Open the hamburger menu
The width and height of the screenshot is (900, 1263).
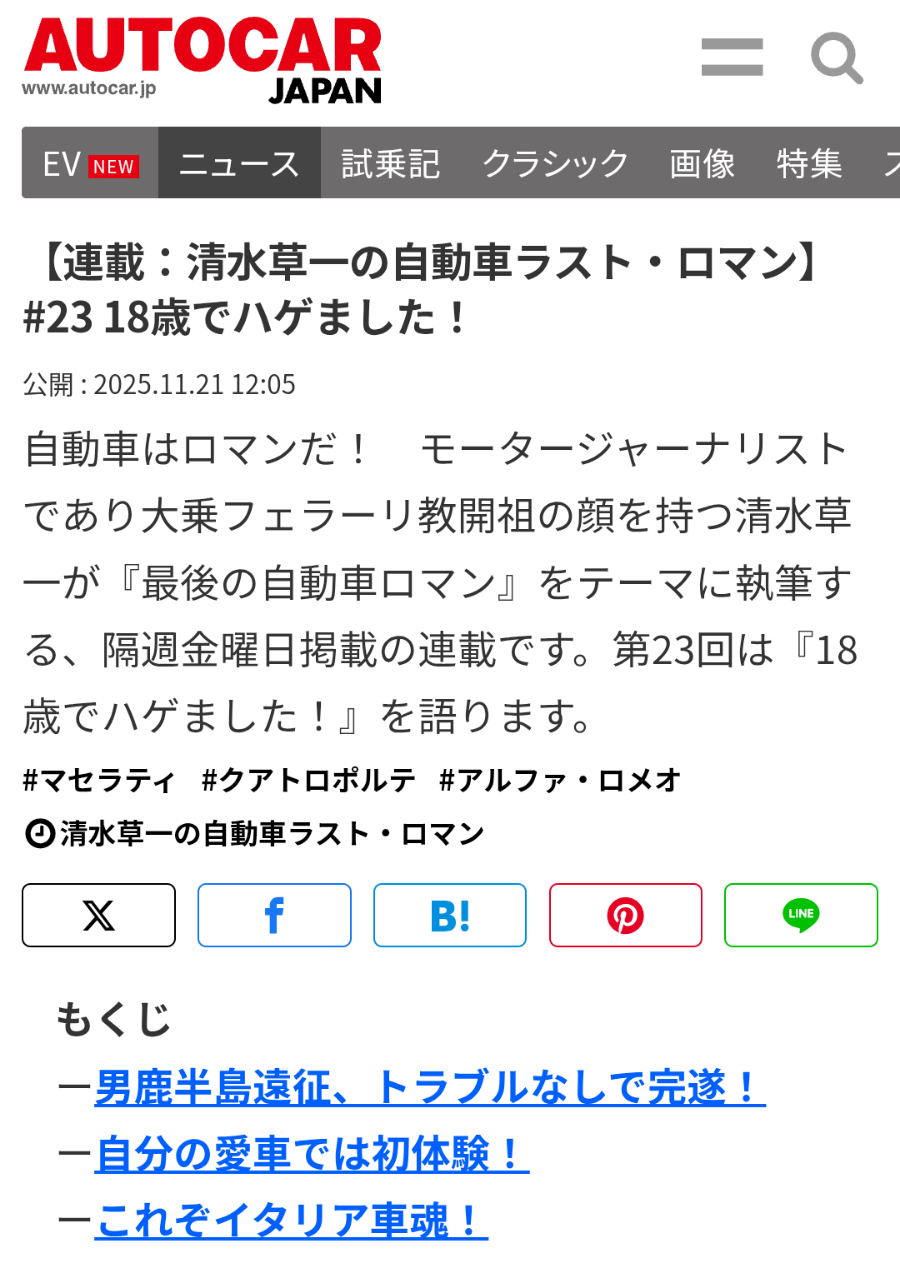732,58
